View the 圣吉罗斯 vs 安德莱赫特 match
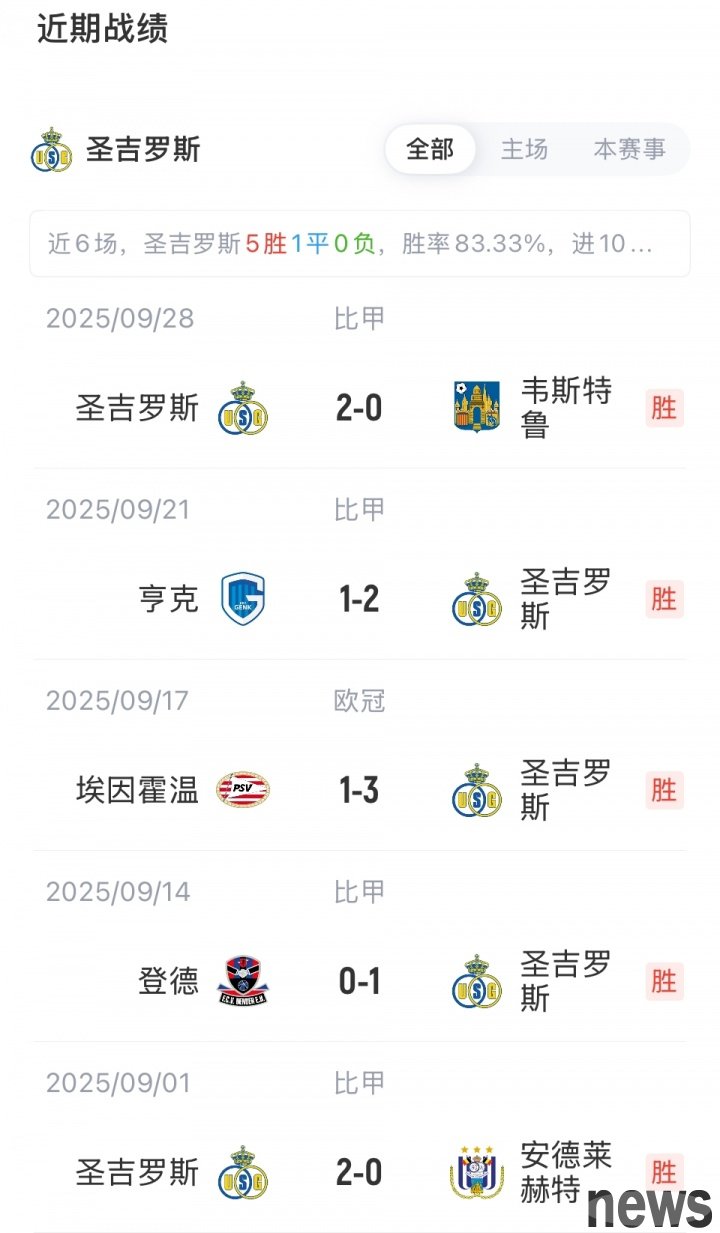The width and height of the screenshot is (720, 1233). (x=360, y=1172)
